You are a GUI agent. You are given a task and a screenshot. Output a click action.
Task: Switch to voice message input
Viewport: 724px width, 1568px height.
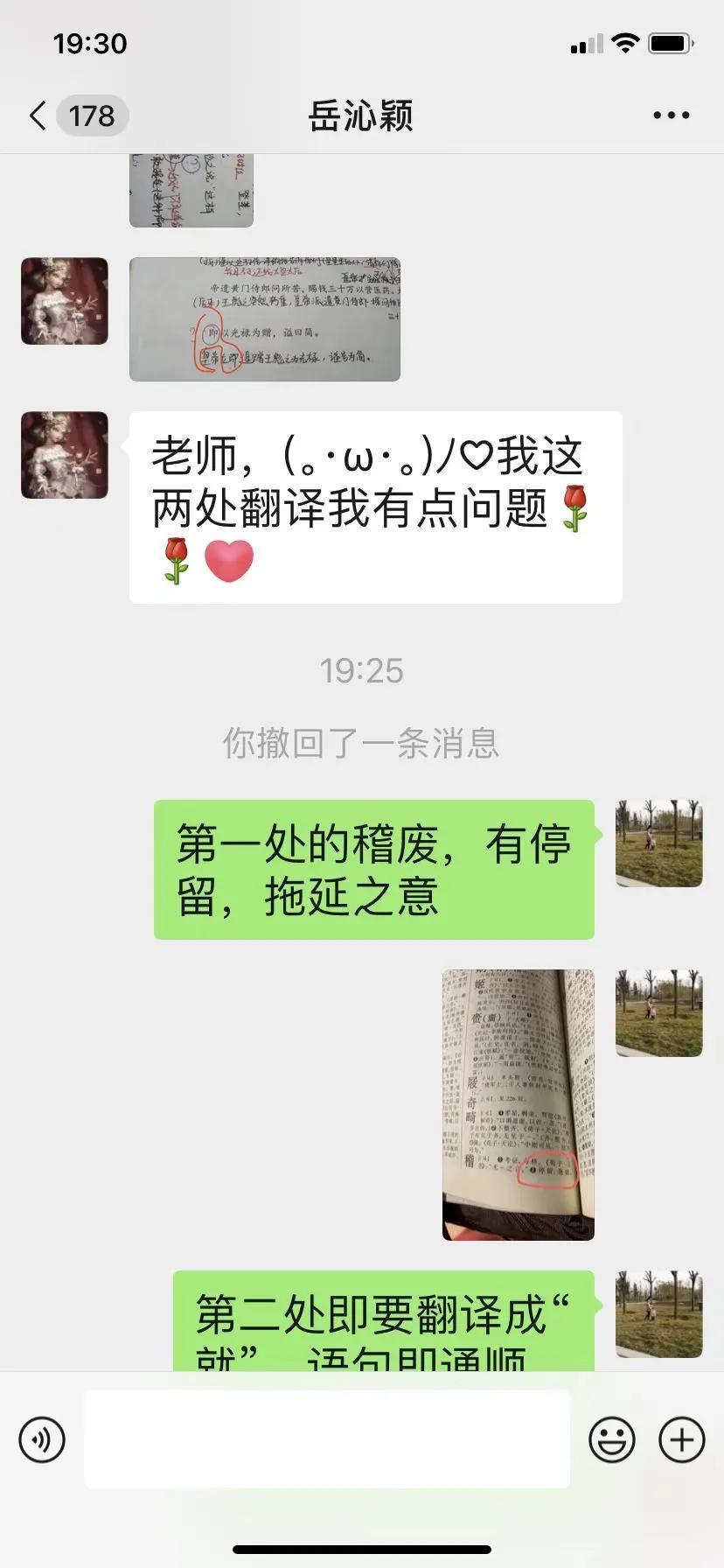[x=42, y=1439]
